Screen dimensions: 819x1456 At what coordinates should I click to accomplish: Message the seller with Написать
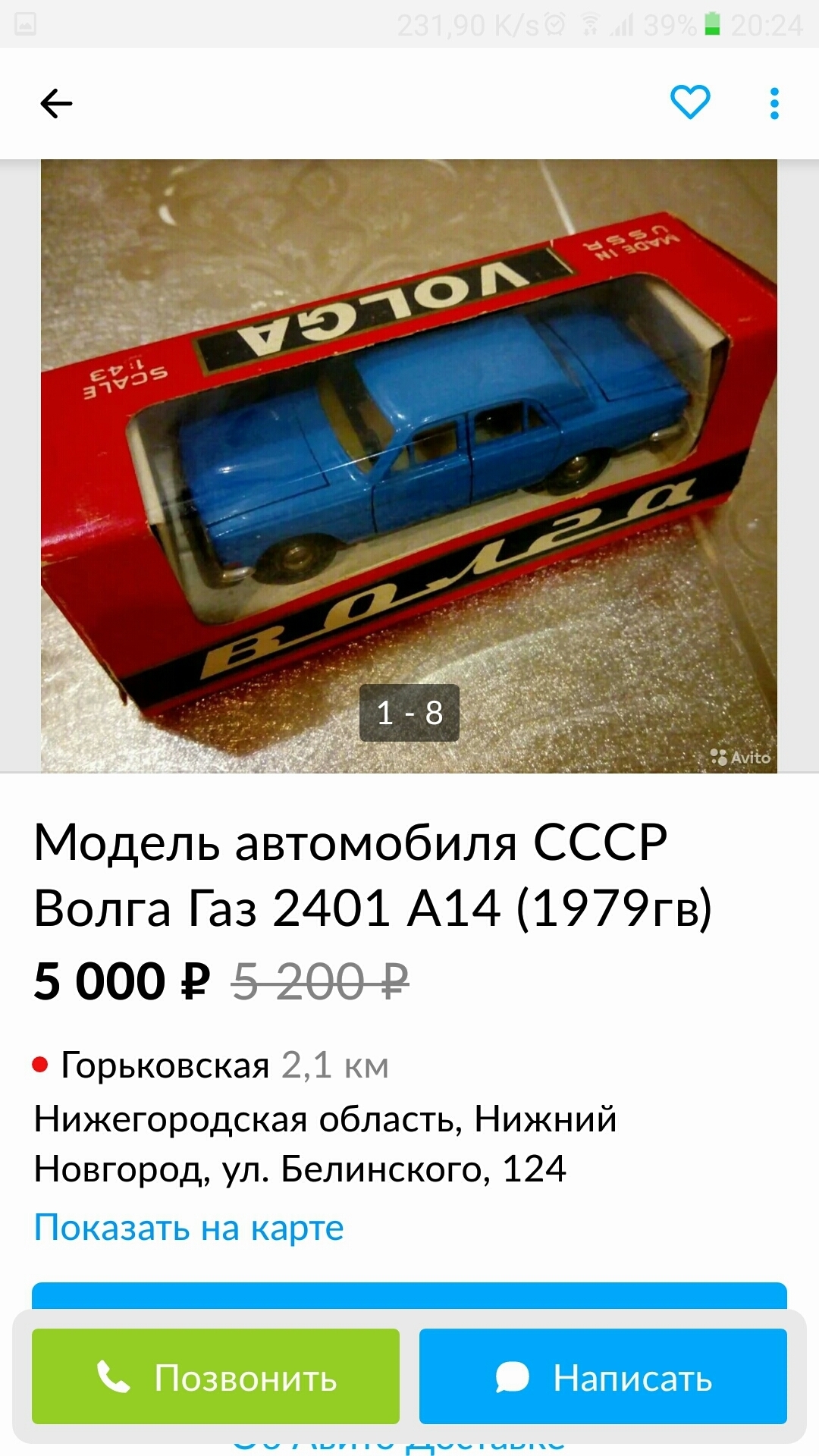(603, 1376)
